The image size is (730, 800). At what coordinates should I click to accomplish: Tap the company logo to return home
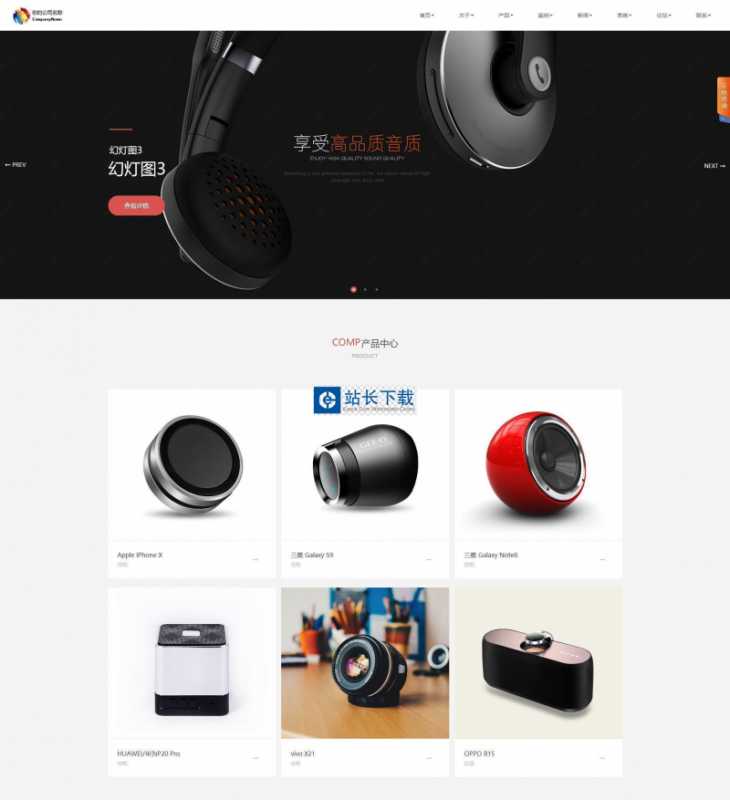(x=38, y=15)
